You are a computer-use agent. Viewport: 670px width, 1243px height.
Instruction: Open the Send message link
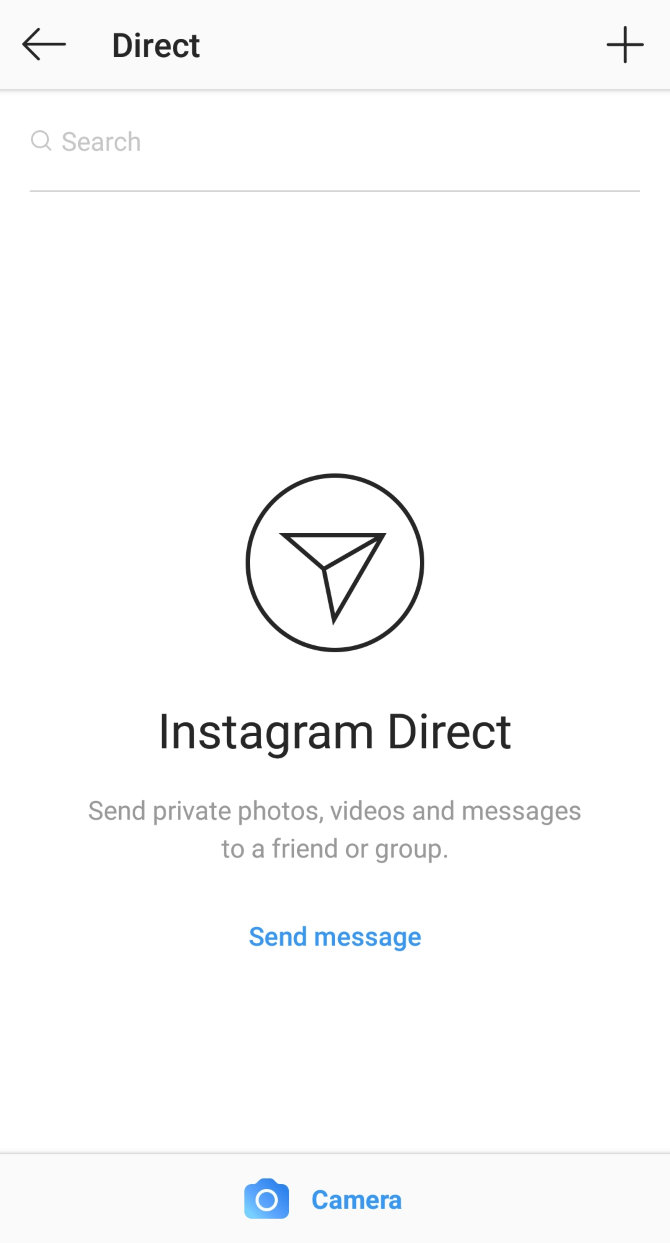335,937
